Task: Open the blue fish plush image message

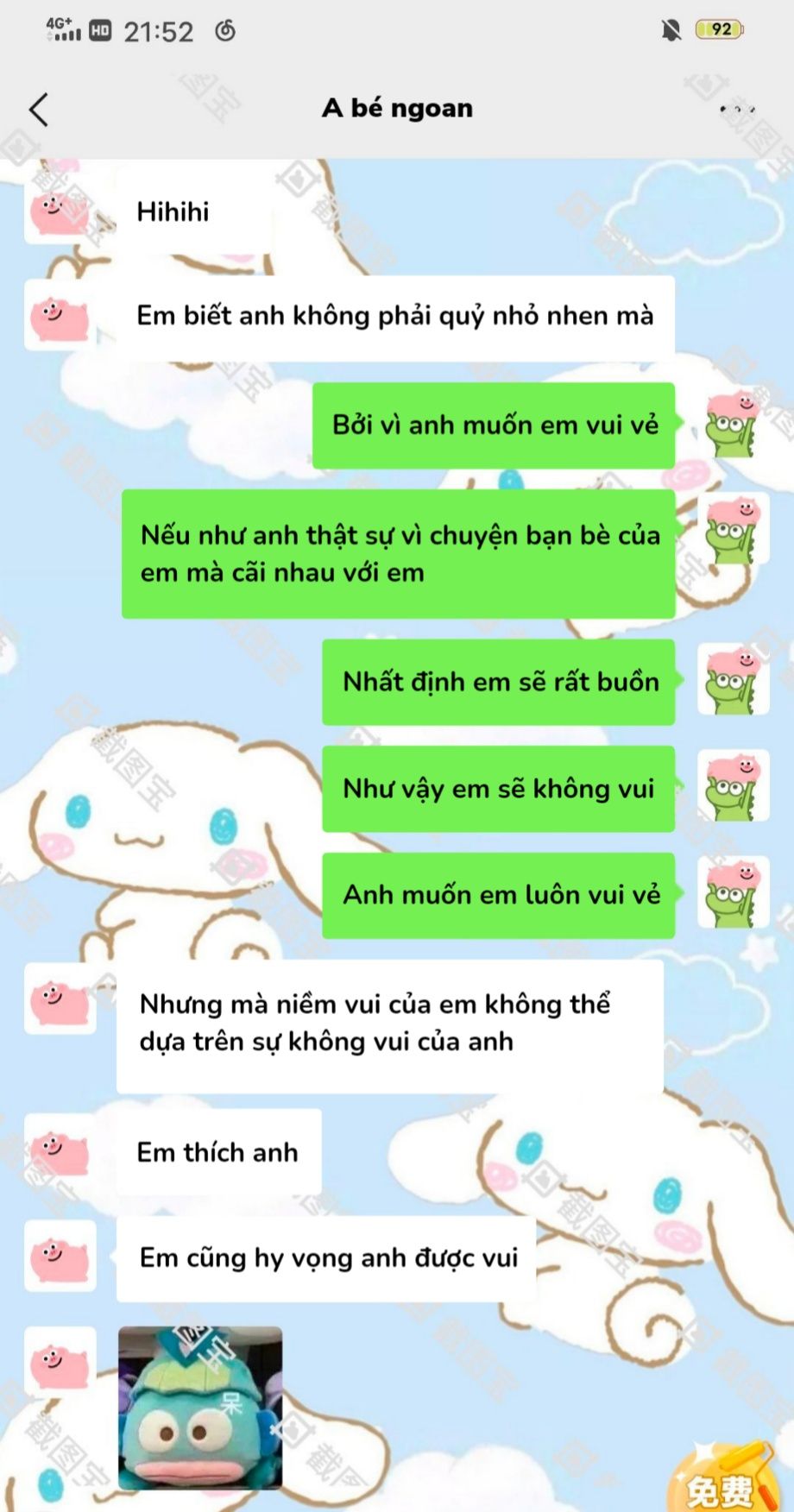Action: [200, 1408]
